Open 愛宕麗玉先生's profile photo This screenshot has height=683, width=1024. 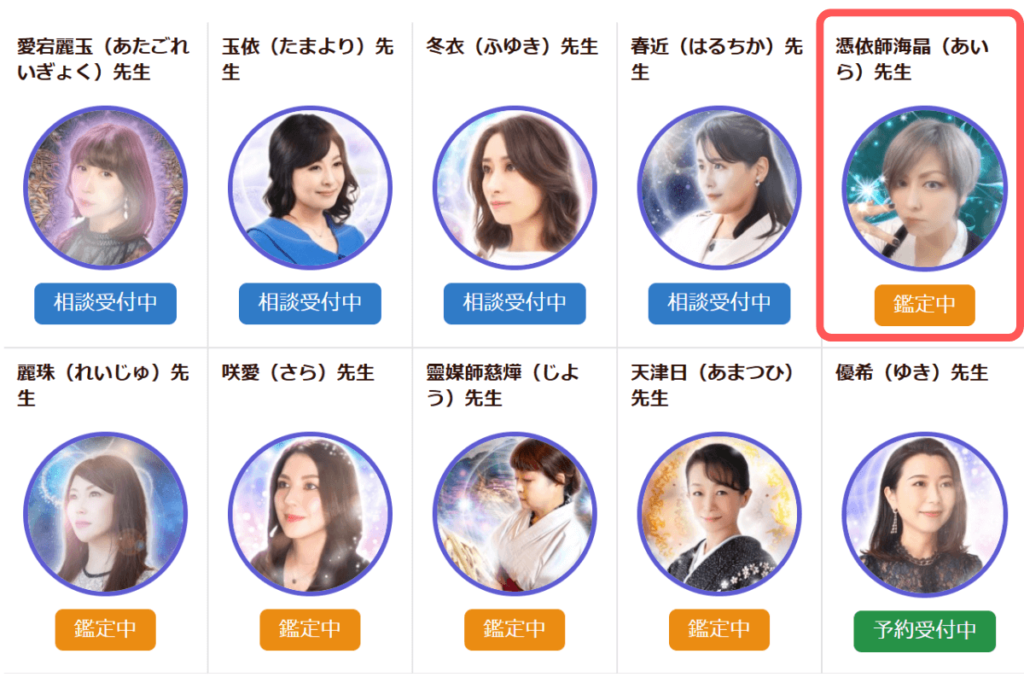click(x=105, y=188)
